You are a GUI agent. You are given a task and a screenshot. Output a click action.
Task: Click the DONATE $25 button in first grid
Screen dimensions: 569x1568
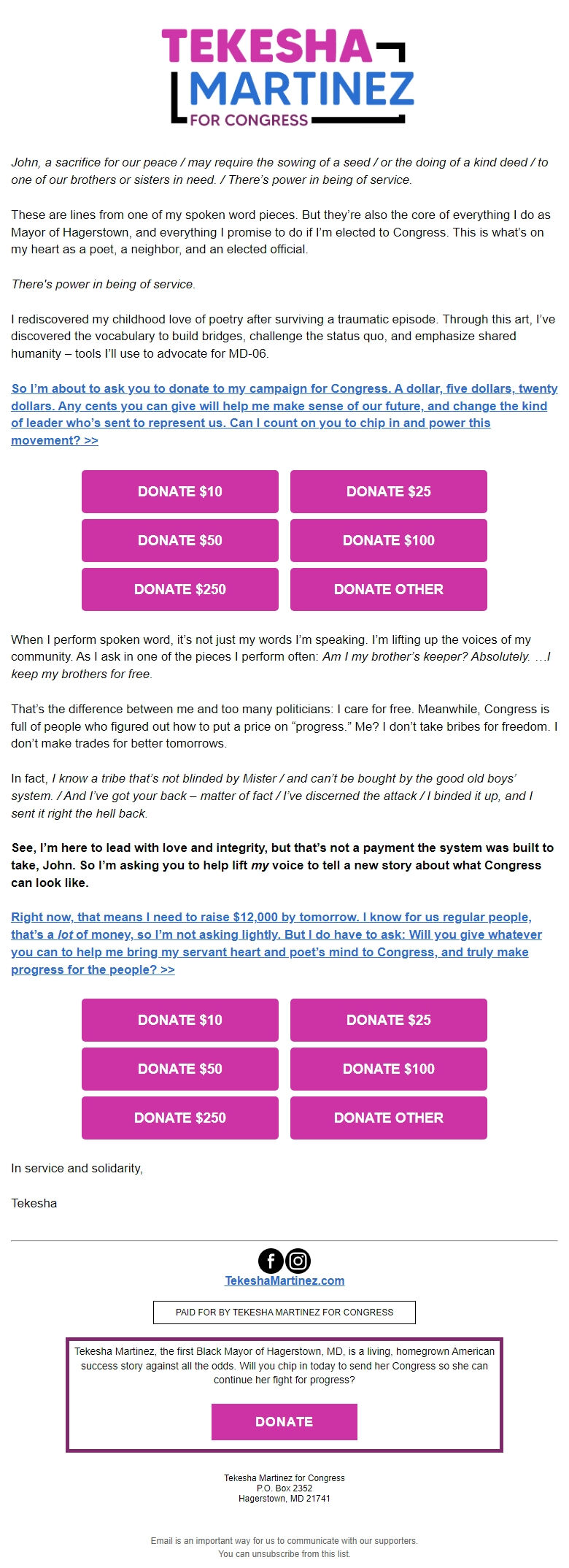point(389,491)
